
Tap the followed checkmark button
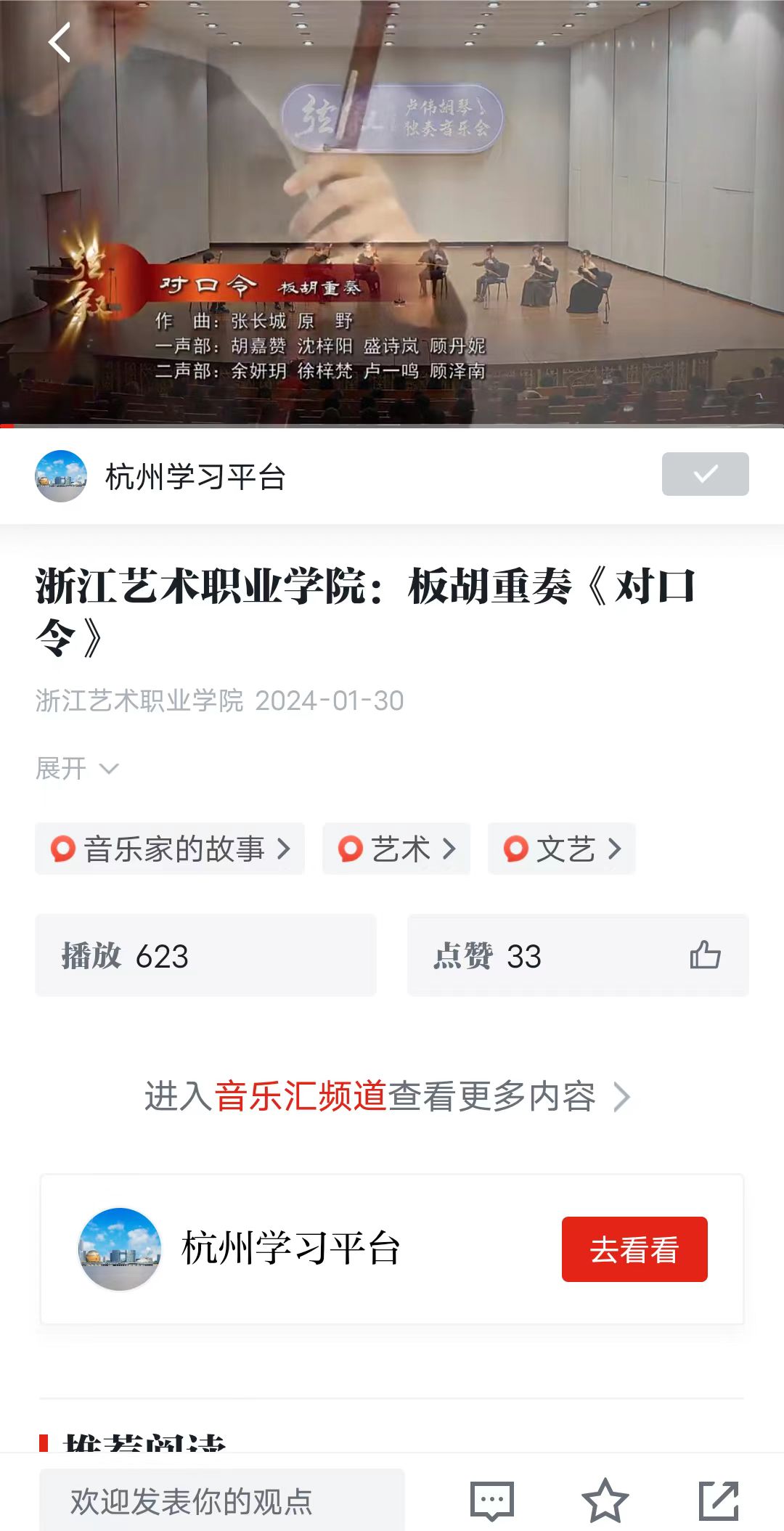705,474
